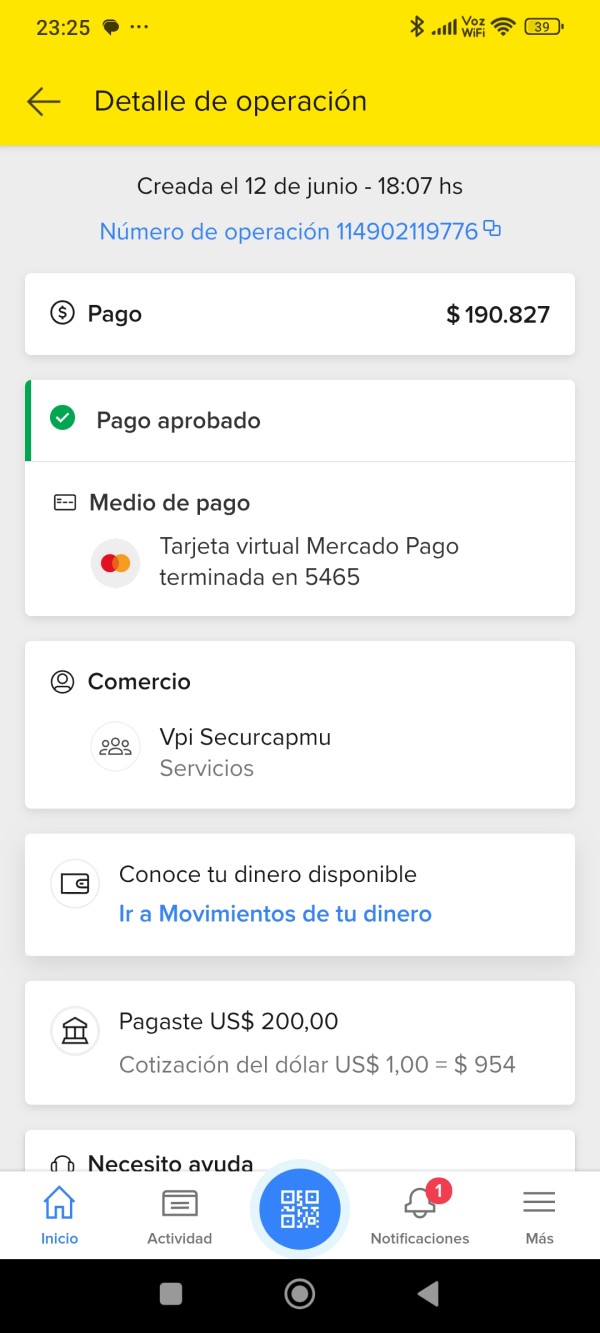Open the Notificaciones tab
This screenshot has width=600, height=1333.
[420, 1213]
